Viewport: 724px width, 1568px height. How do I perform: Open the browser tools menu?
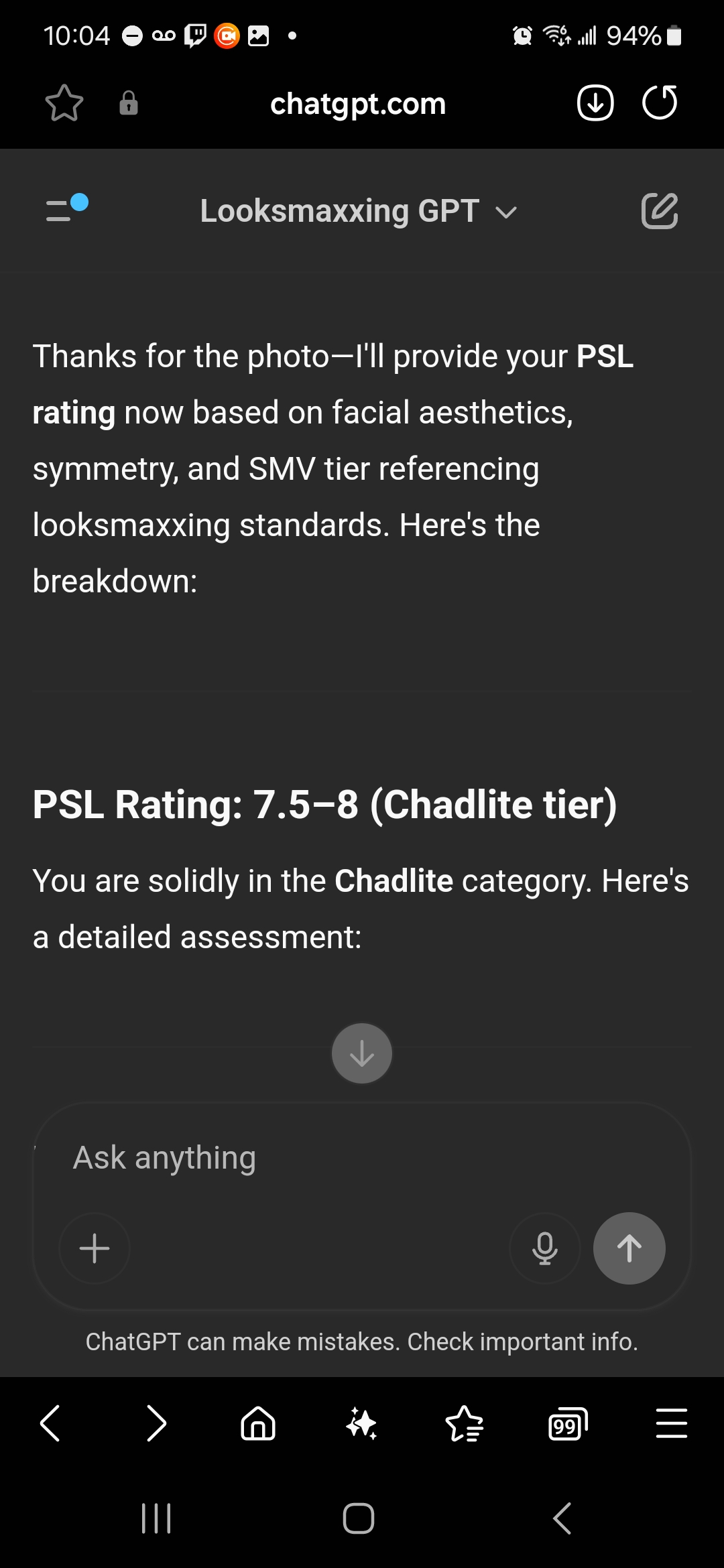tap(671, 1423)
